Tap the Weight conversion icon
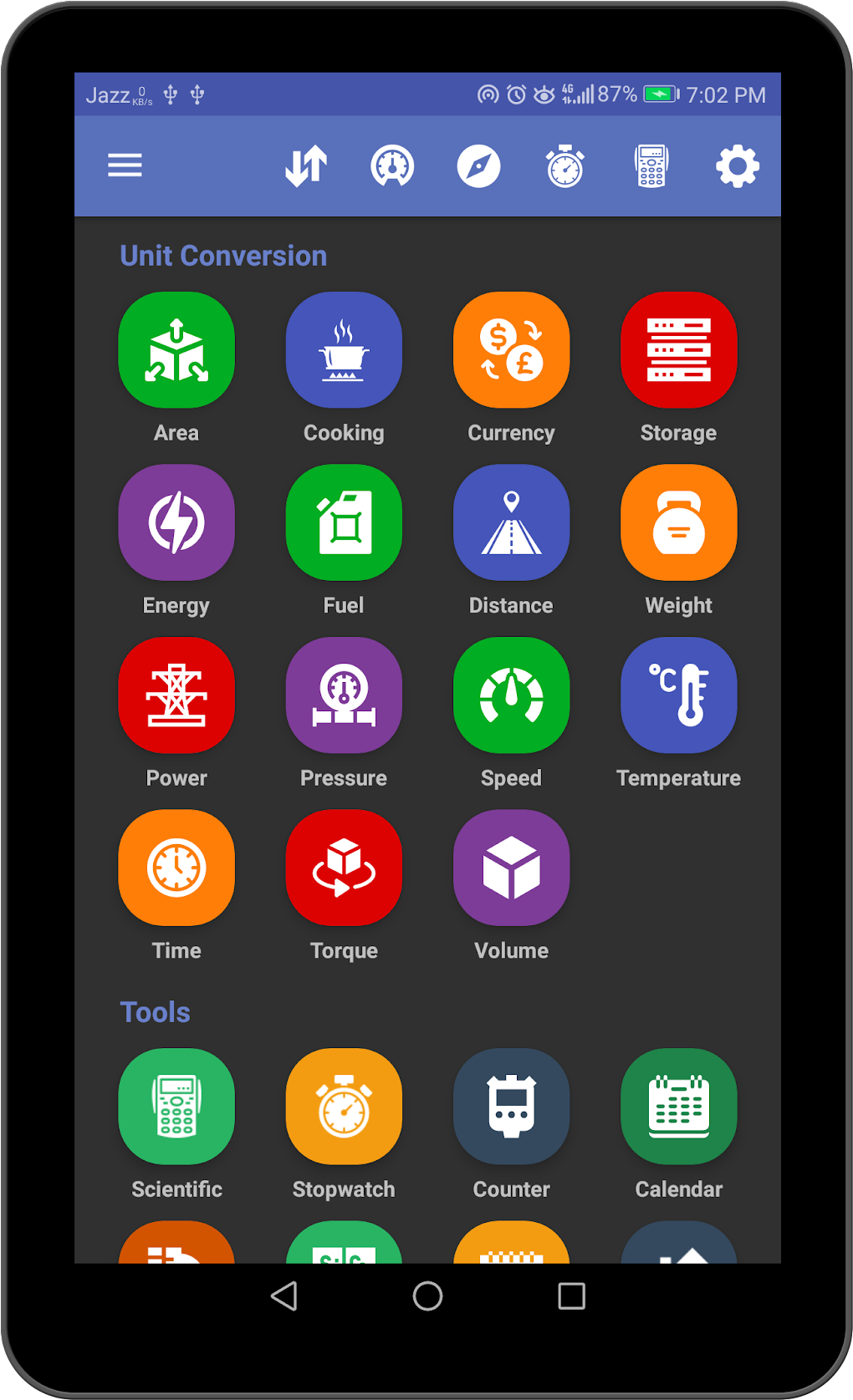The image size is (853, 1400). point(678,522)
